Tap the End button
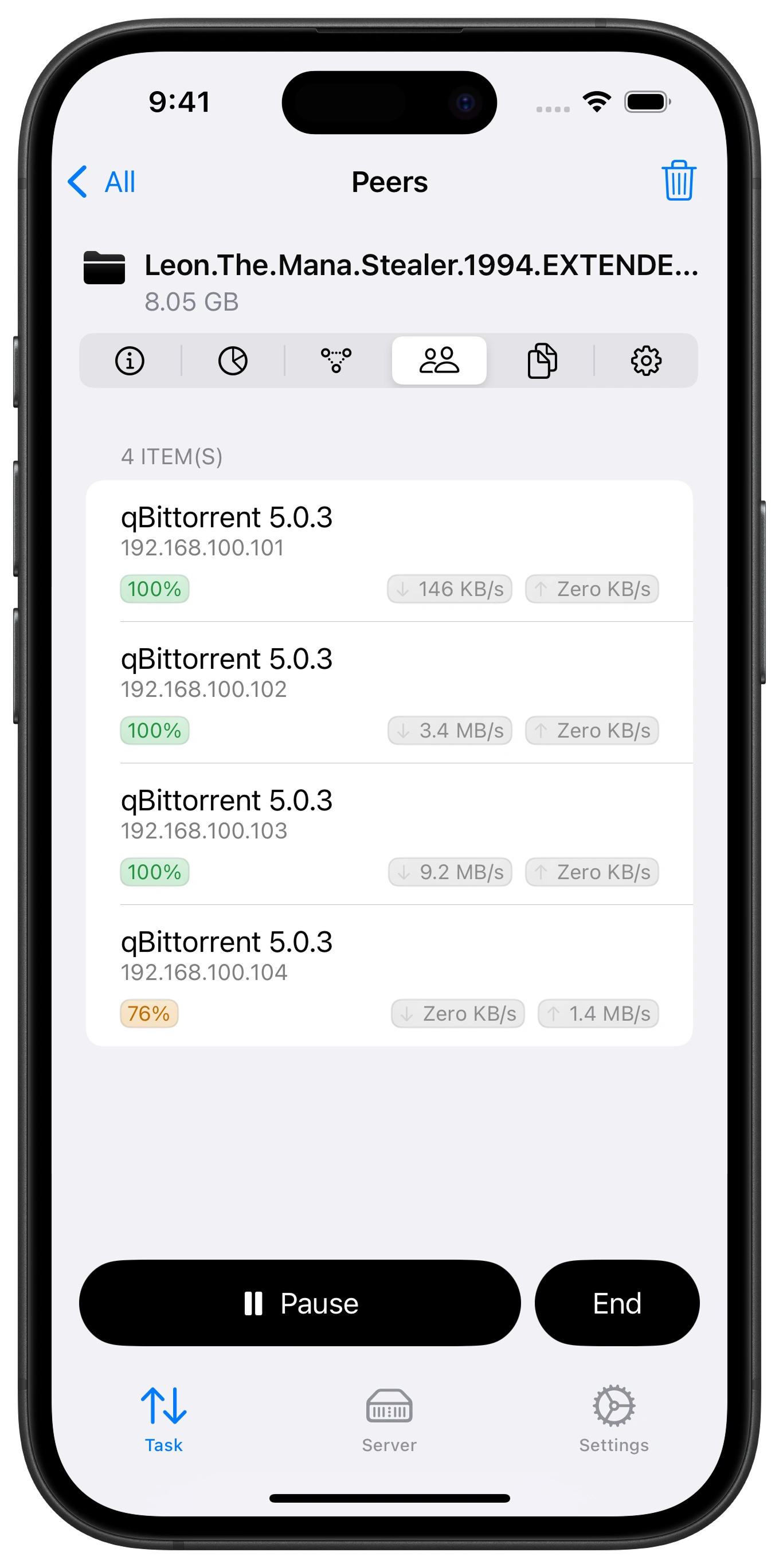Screen dimensions: 779x1568 pyautogui.click(x=617, y=1303)
